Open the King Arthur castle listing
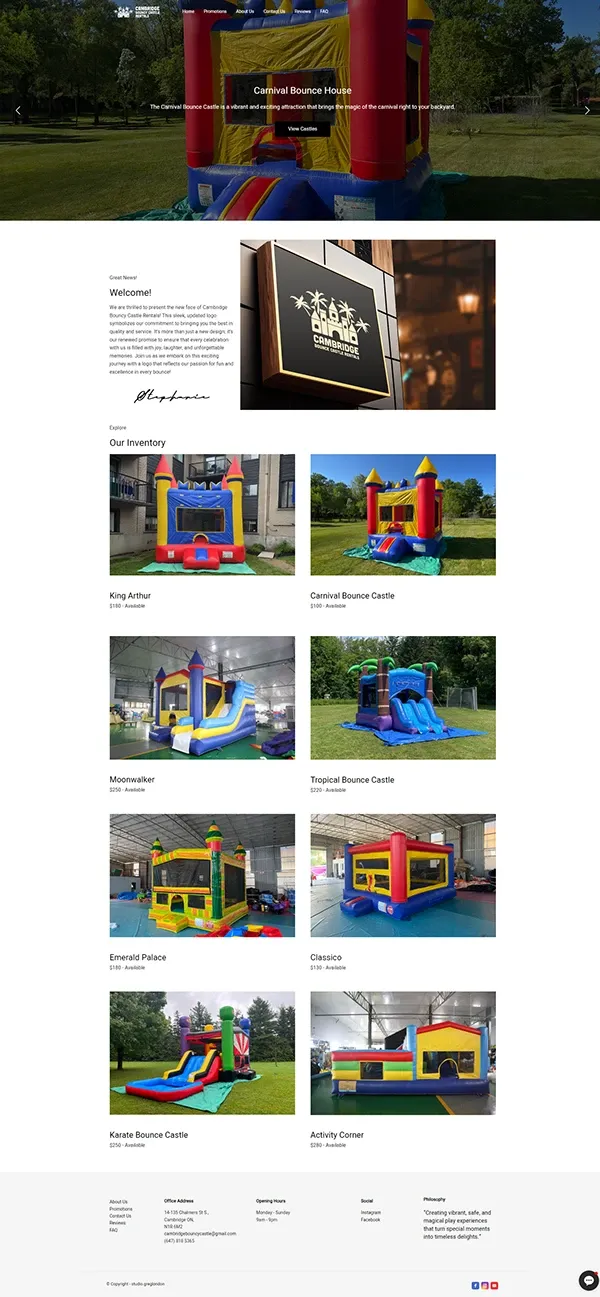This screenshot has height=1297, width=600. tap(130, 596)
